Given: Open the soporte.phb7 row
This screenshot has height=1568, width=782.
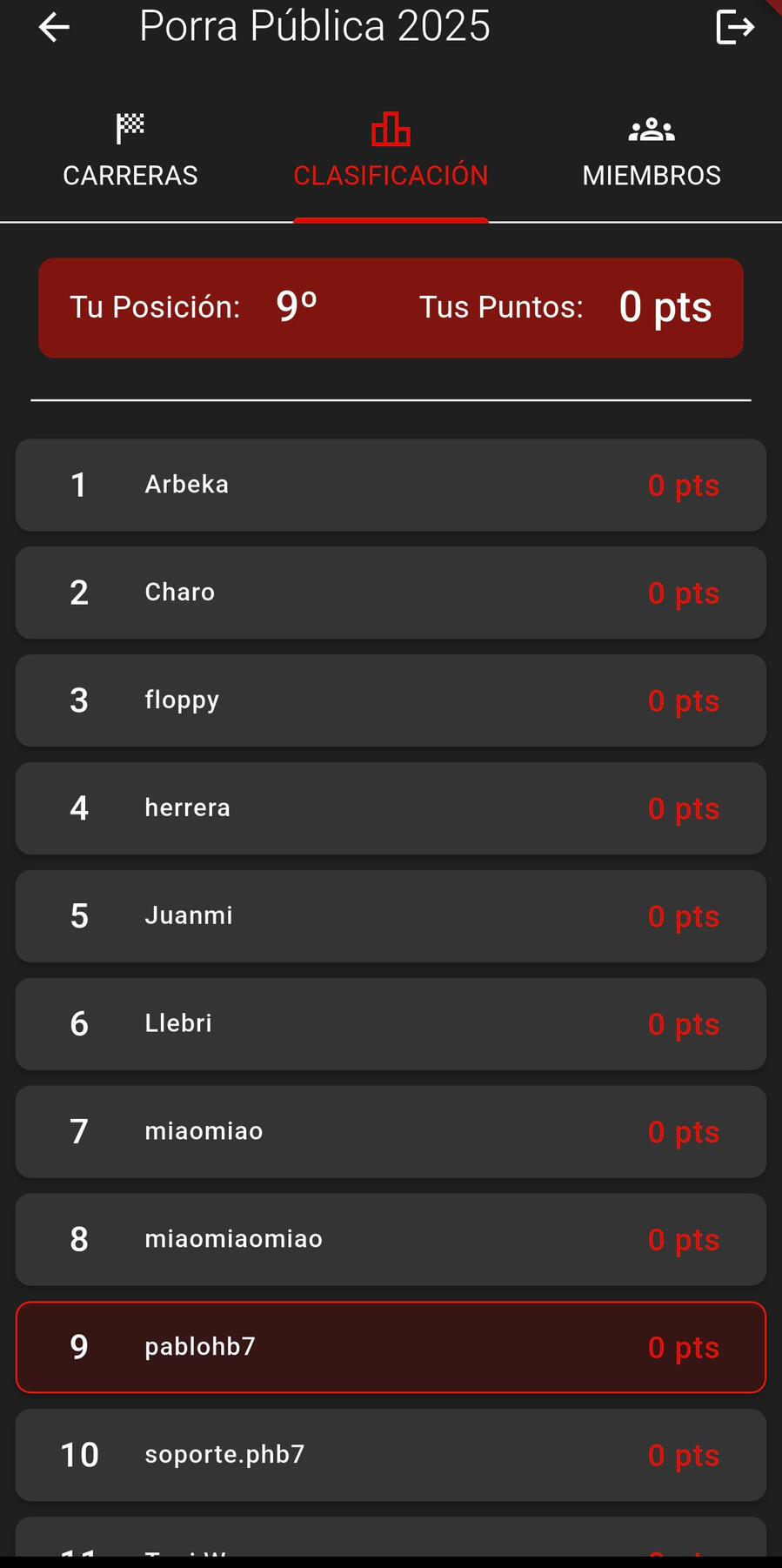Looking at the screenshot, I should (x=391, y=1456).
